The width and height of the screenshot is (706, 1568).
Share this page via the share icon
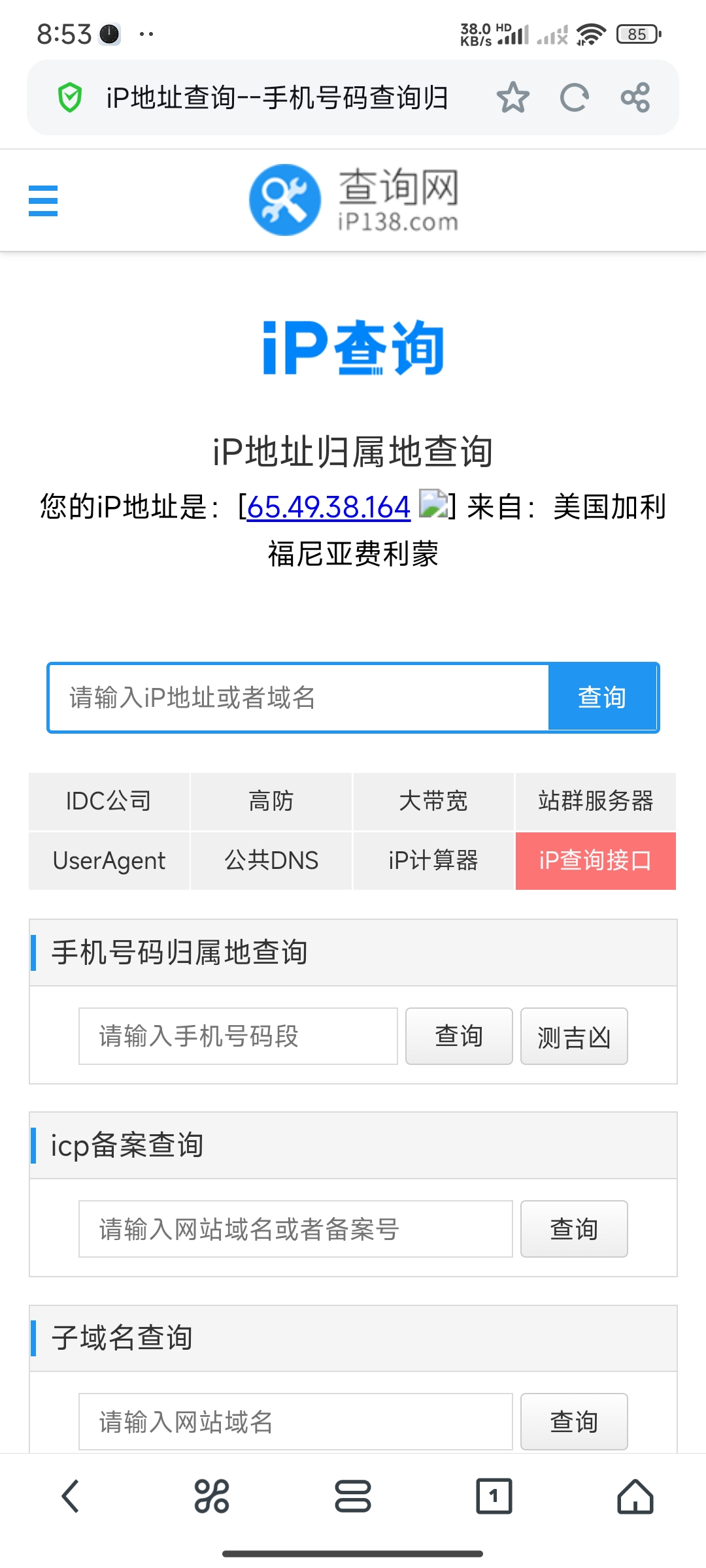pyautogui.click(x=635, y=98)
